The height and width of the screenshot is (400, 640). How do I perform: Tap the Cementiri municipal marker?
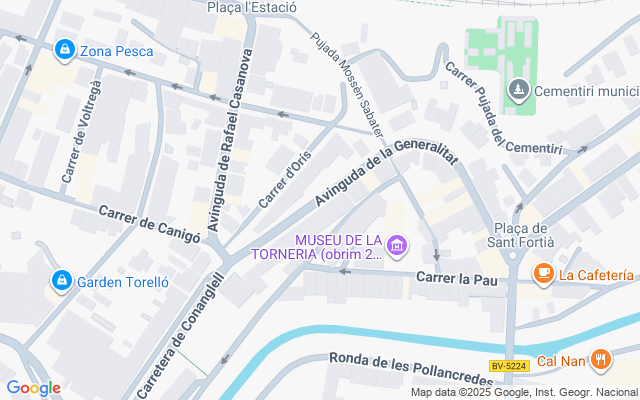click(x=518, y=90)
